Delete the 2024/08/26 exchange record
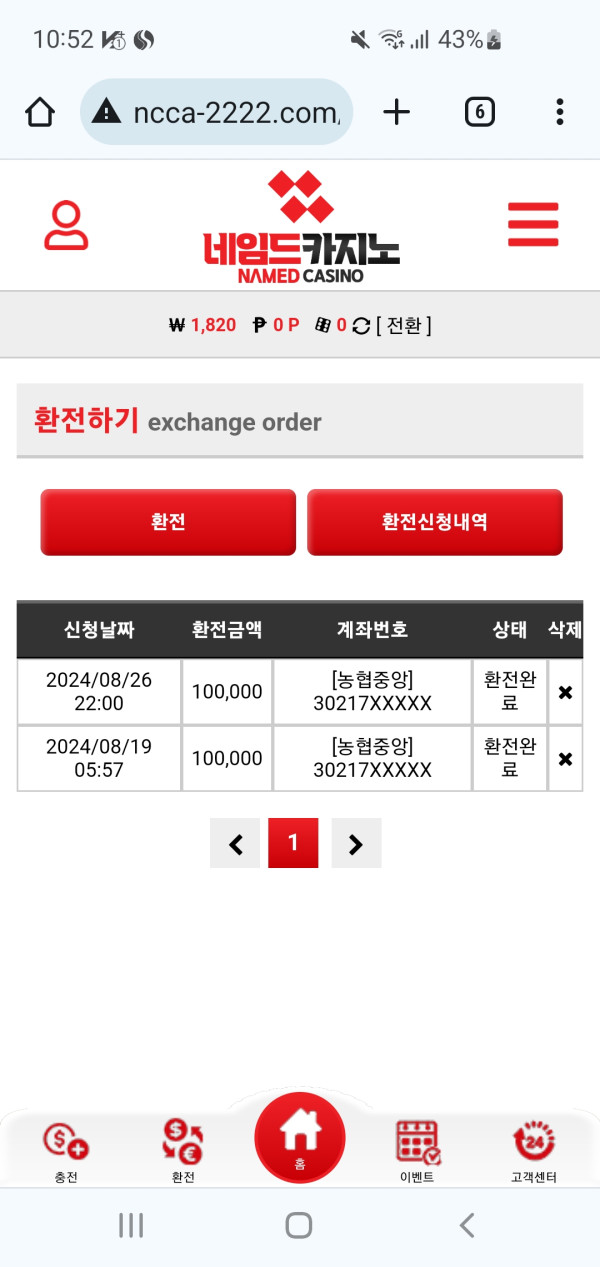This screenshot has height=1267, width=600. click(x=565, y=692)
